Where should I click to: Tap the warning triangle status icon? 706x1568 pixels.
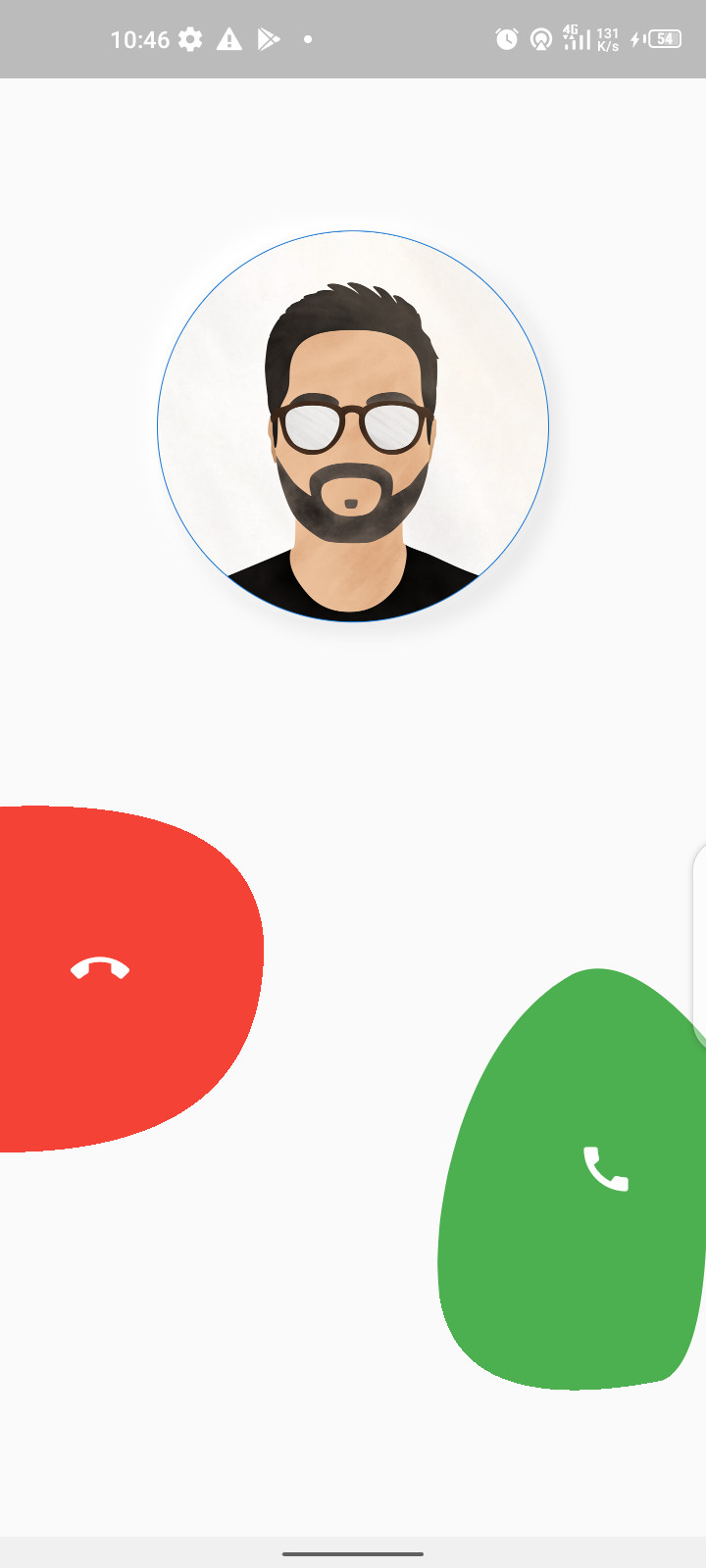click(x=229, y=39)
